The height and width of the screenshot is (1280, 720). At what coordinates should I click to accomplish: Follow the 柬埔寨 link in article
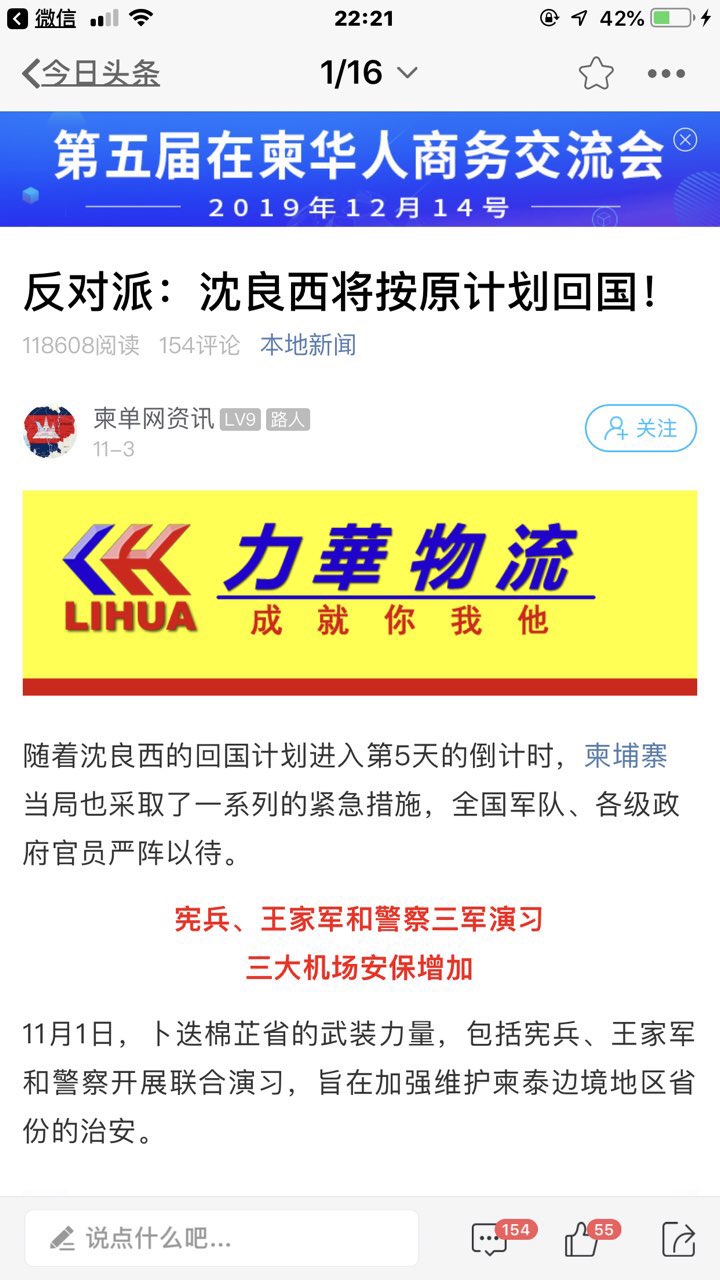pos(626,755)
